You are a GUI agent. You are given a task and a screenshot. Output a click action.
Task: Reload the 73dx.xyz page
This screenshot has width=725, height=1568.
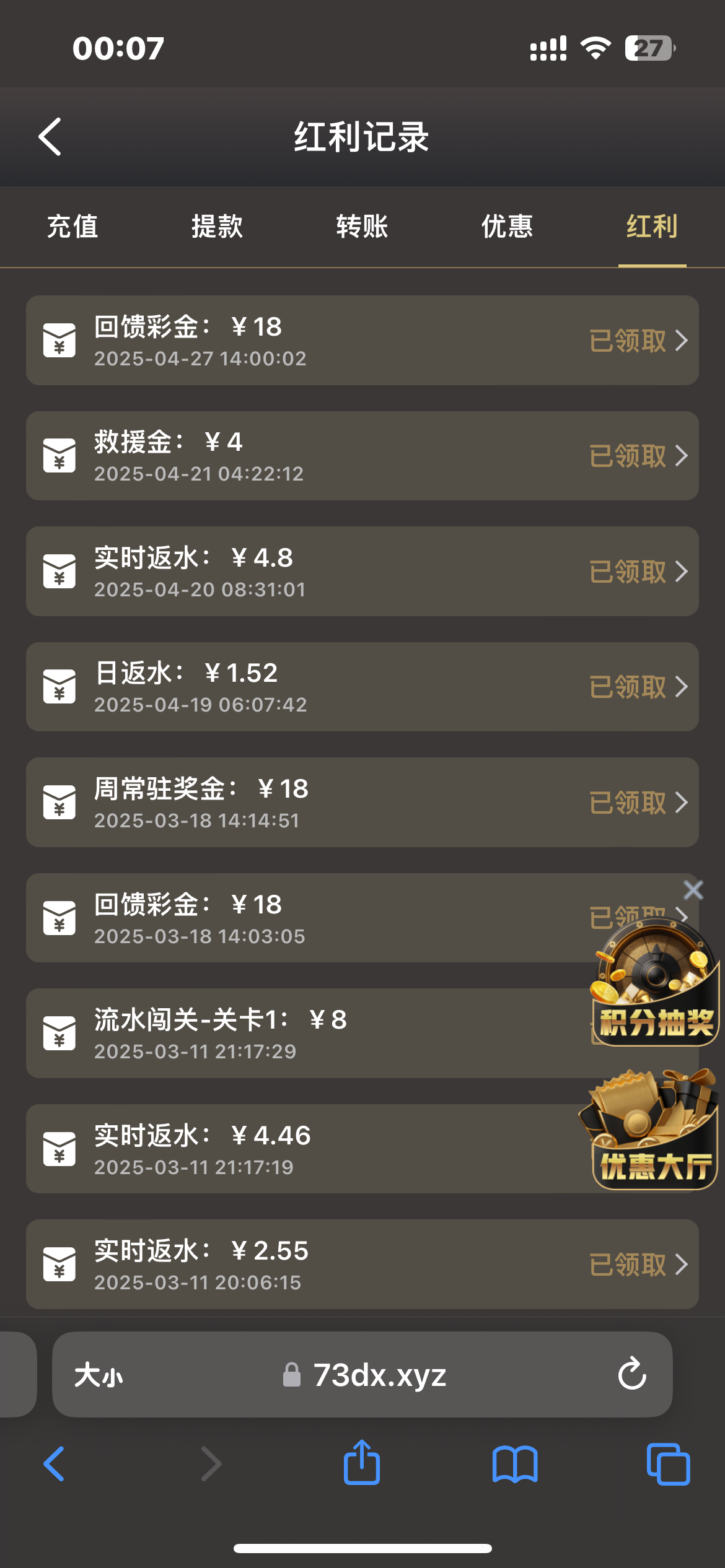point(632,1374)
